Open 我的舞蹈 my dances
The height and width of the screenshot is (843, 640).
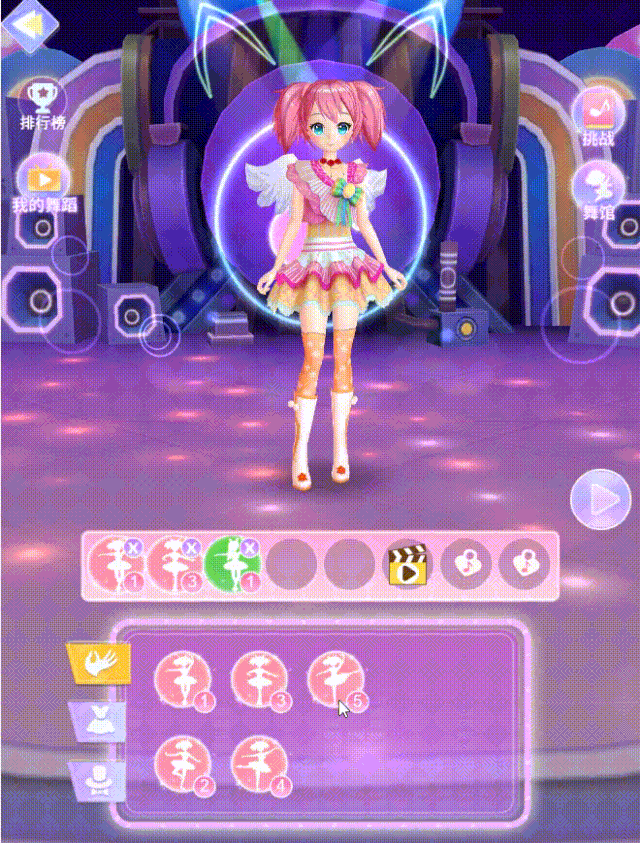44,188
